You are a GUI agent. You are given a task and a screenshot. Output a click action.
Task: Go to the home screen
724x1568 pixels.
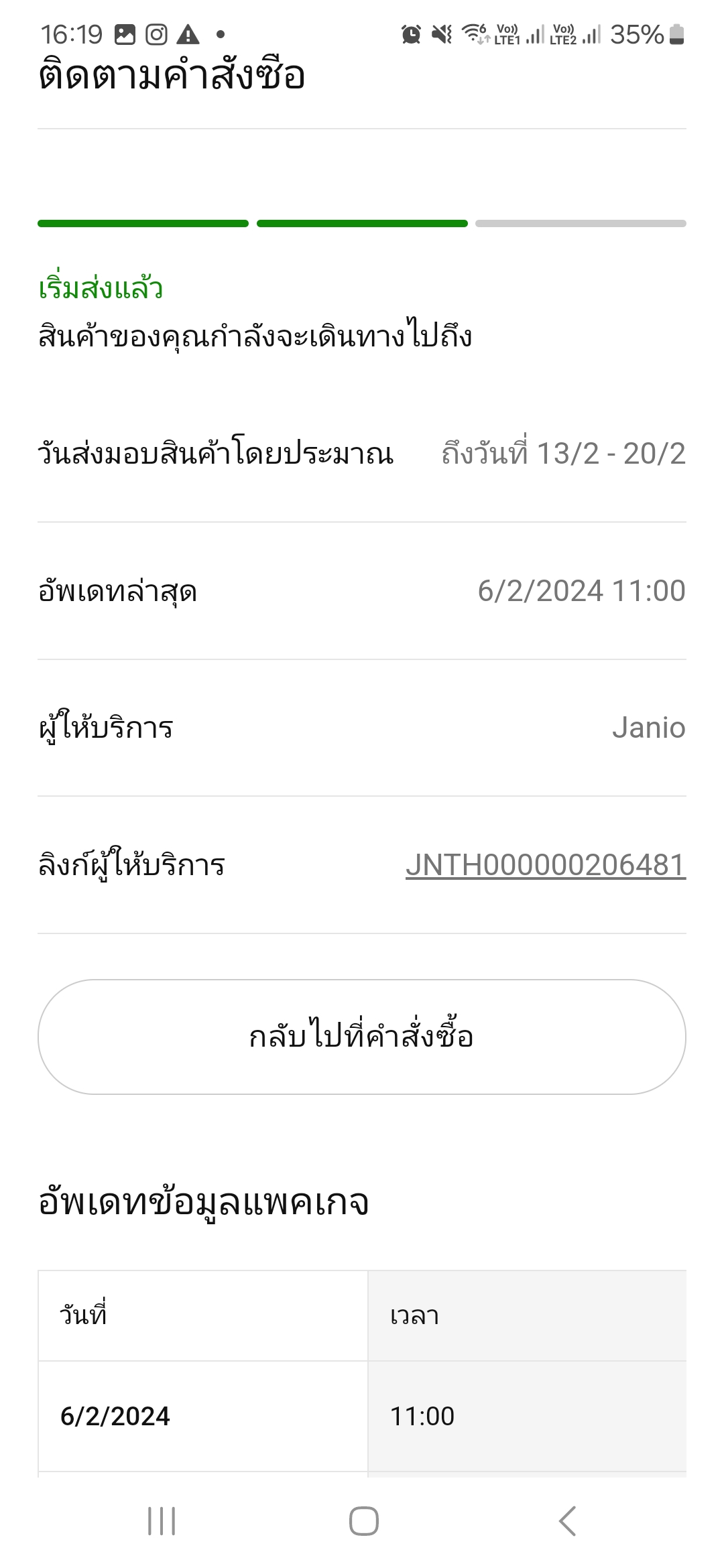tap(364, 1520)
